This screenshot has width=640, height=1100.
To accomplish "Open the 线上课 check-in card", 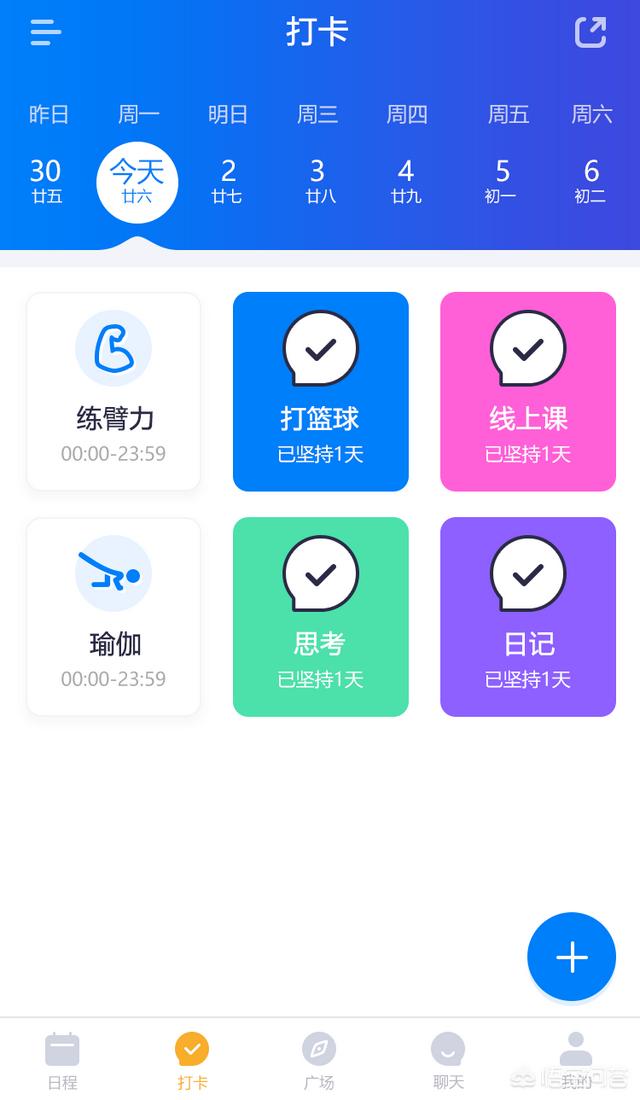I will 528,391.
